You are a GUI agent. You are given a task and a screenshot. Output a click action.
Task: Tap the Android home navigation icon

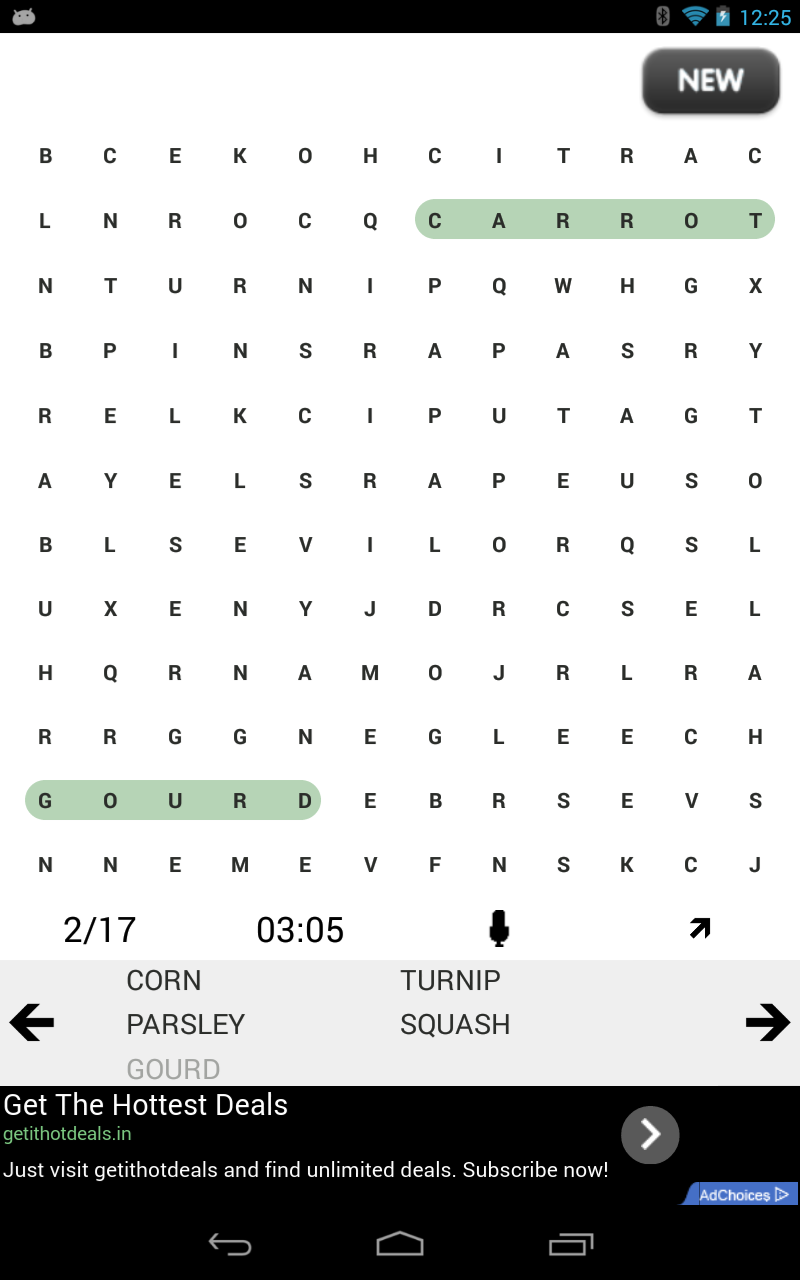coord(400,1244)
